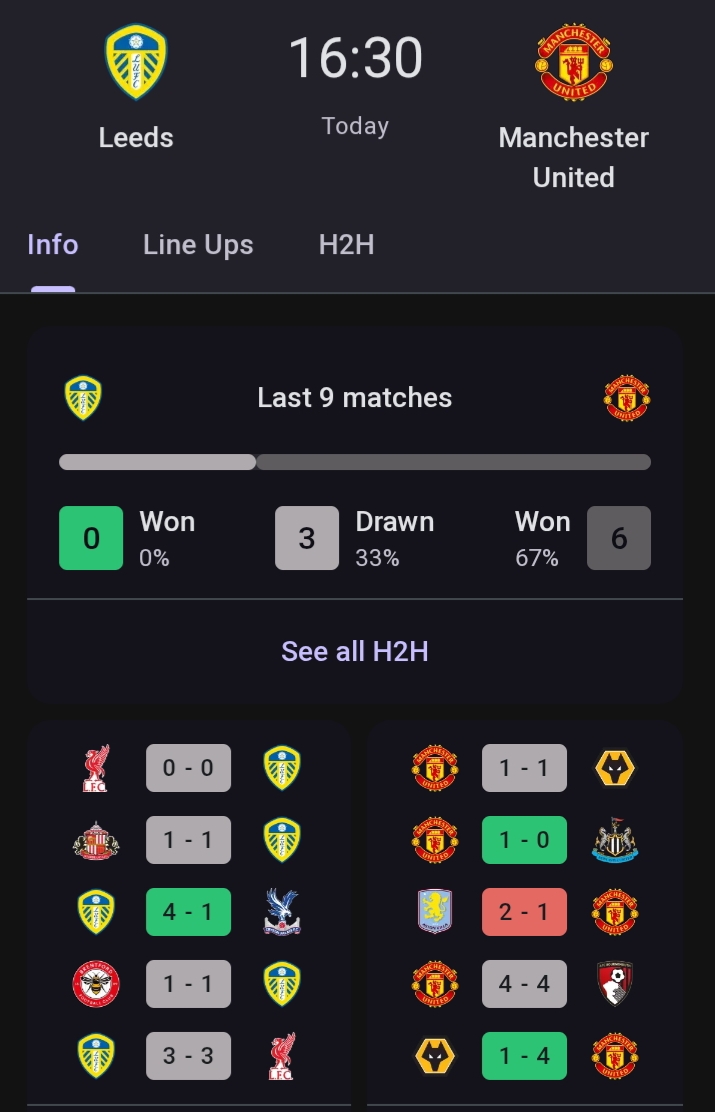Image resolution: width=715 pixels, height=1112 pixels.
Task: Open Aston Villa 2 - 1 Manchester United match
Action: 524,912
